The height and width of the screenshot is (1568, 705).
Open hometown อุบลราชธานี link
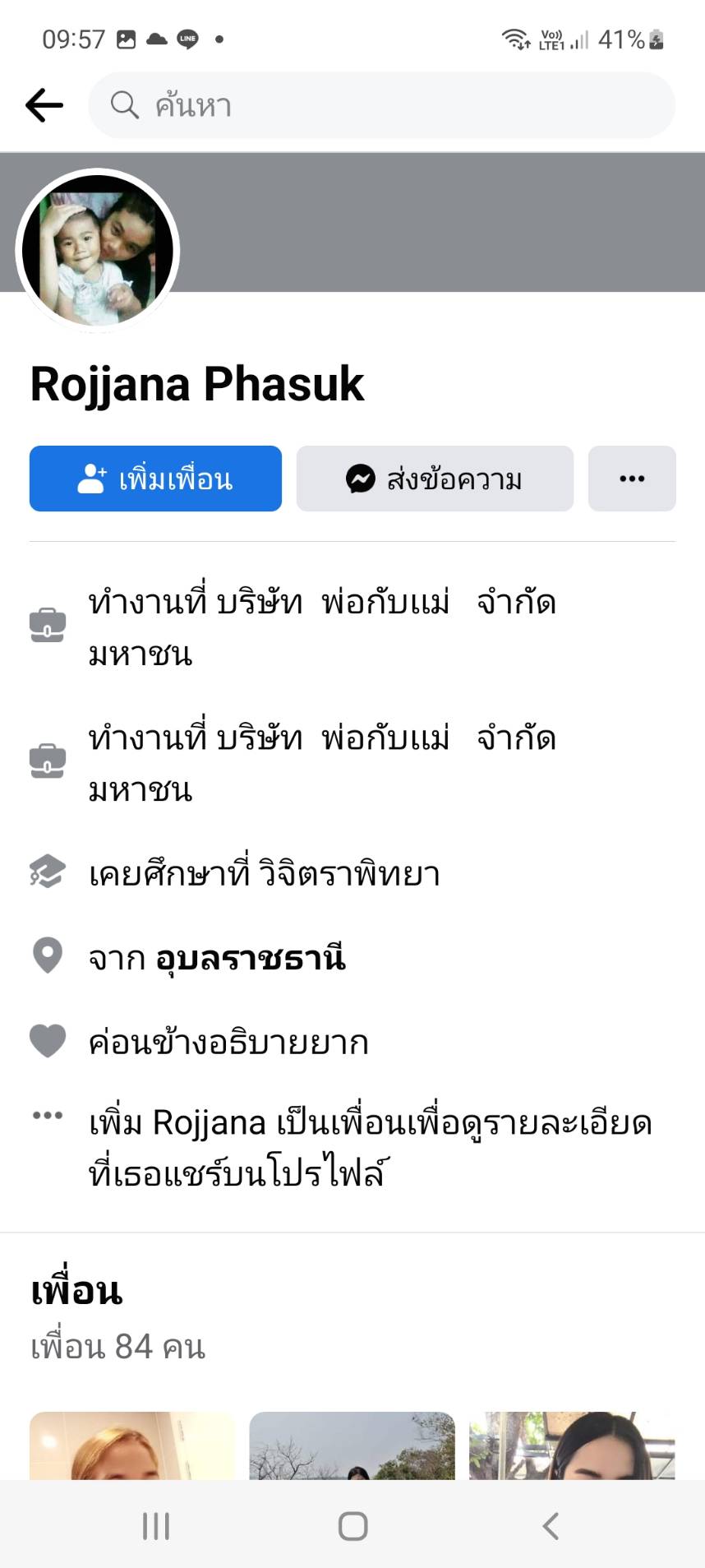pyautogui.click(x=251, y=958)
